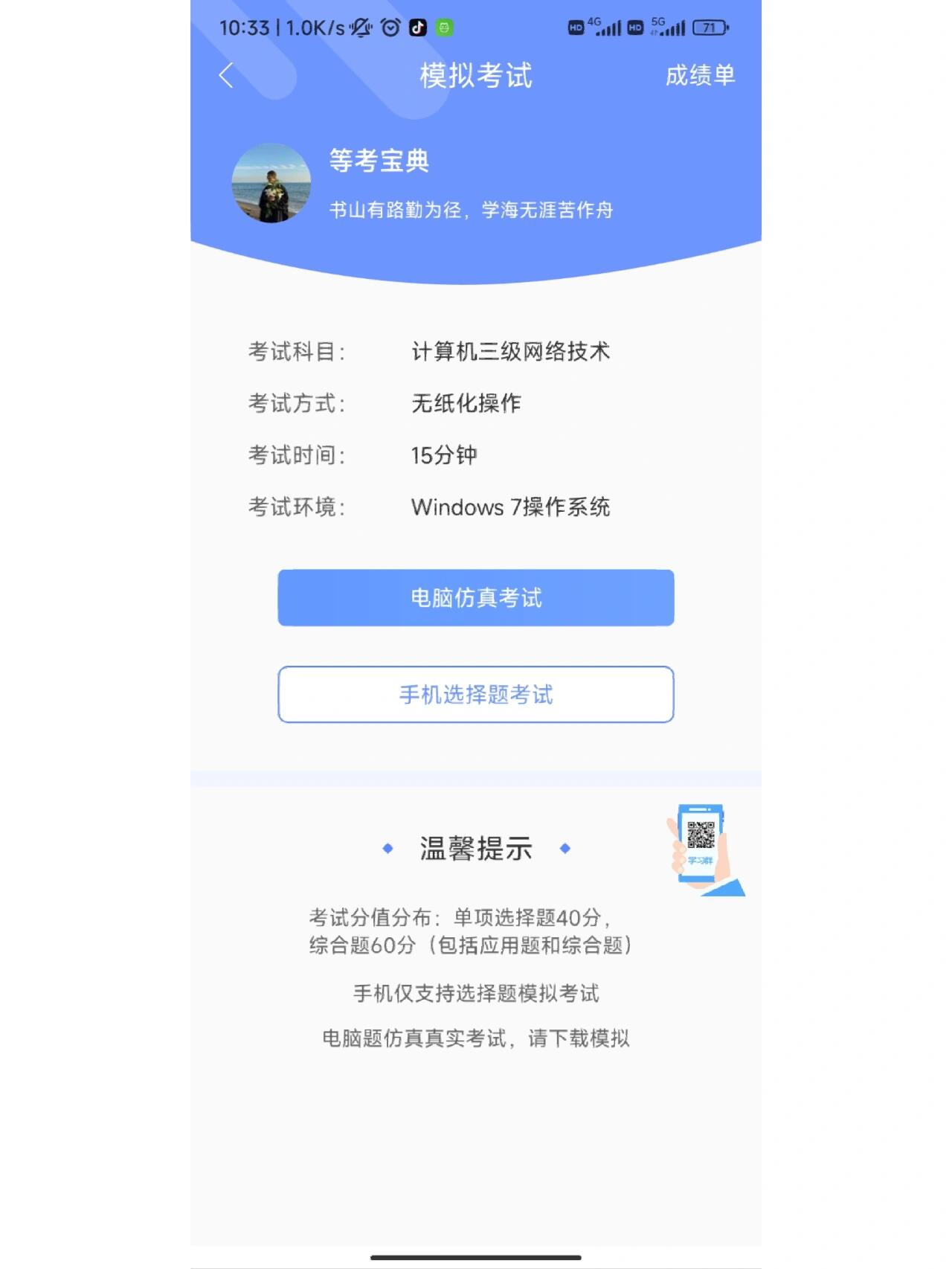Tap the 等考宝典 profile avatar

pyautogui.click(x=271, y=184)
